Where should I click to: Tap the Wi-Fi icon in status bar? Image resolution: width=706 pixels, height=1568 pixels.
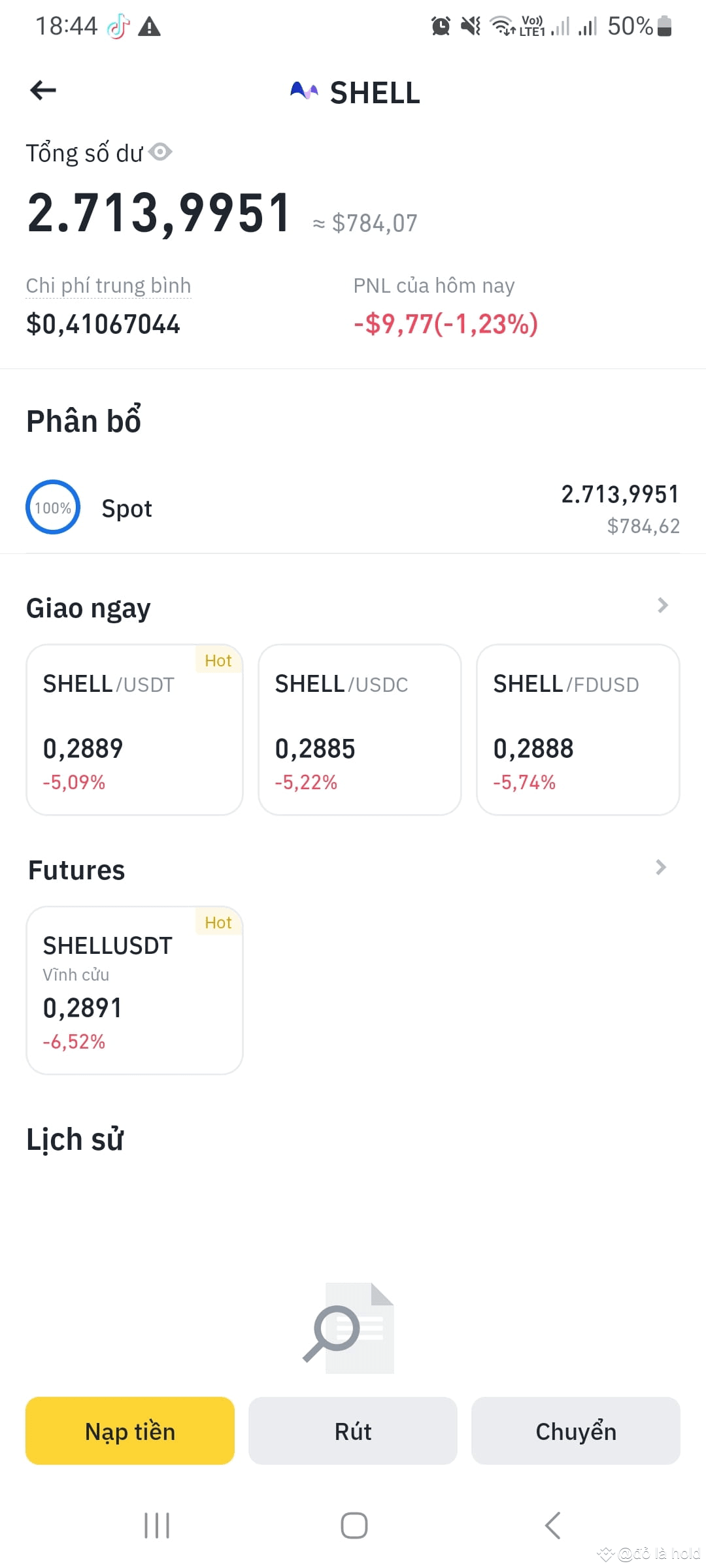pyautogui.click(x=501, y=26)
